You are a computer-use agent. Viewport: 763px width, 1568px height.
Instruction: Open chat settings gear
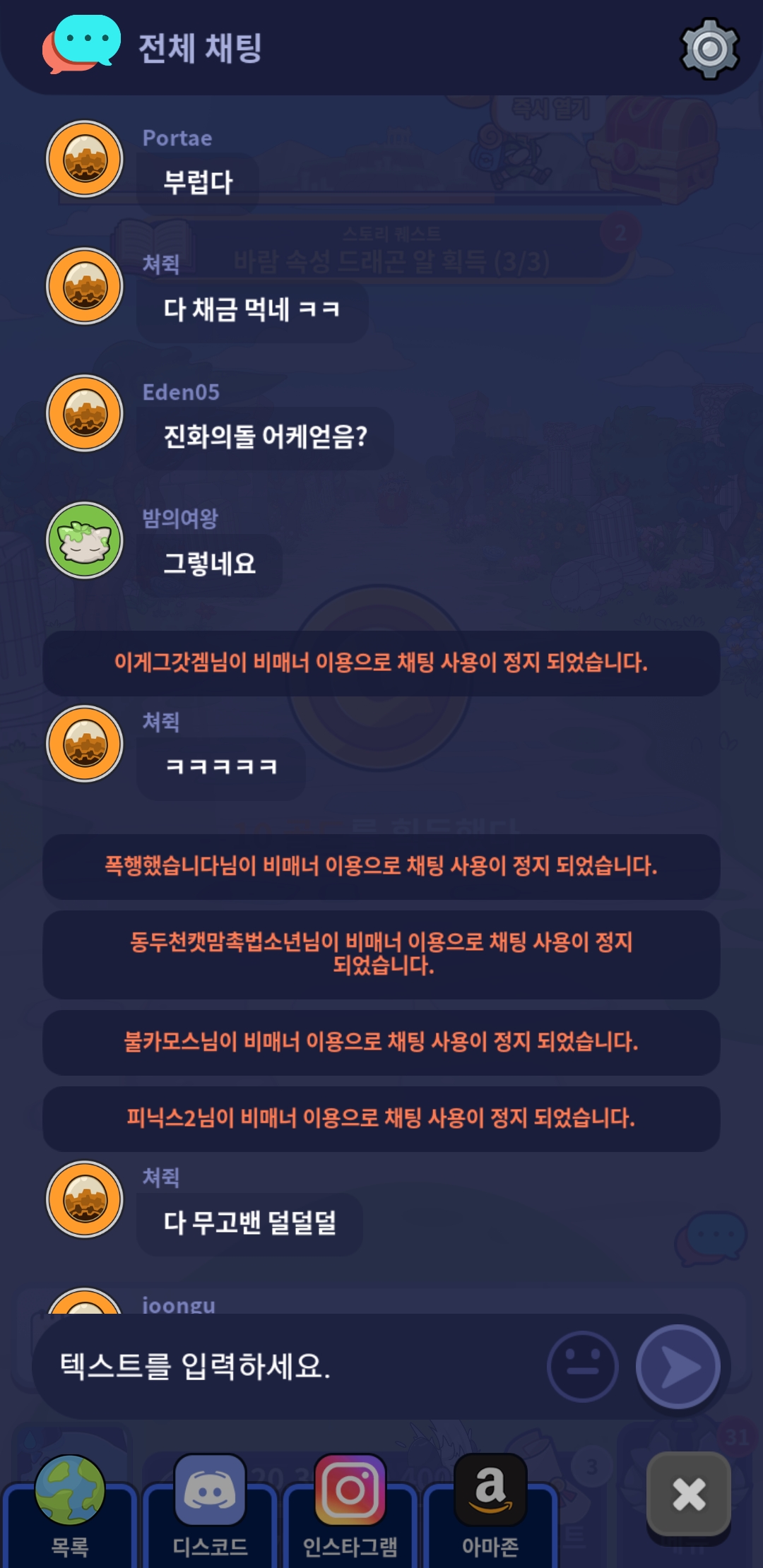[709, 49]
